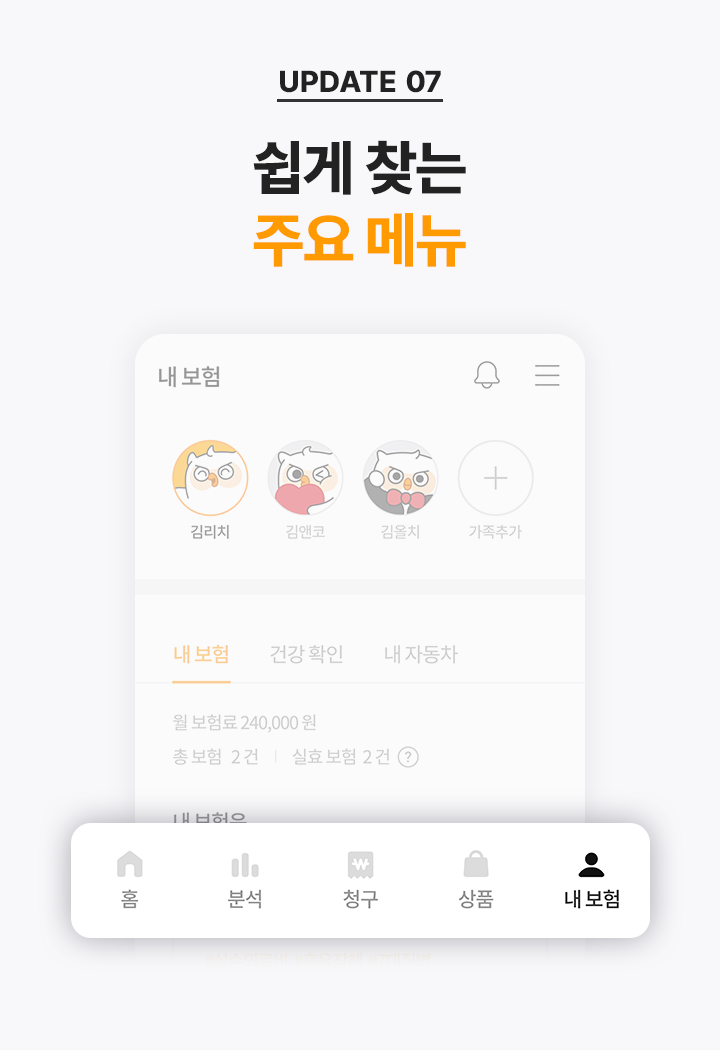Open the notification bell icon

pos(487,376)
